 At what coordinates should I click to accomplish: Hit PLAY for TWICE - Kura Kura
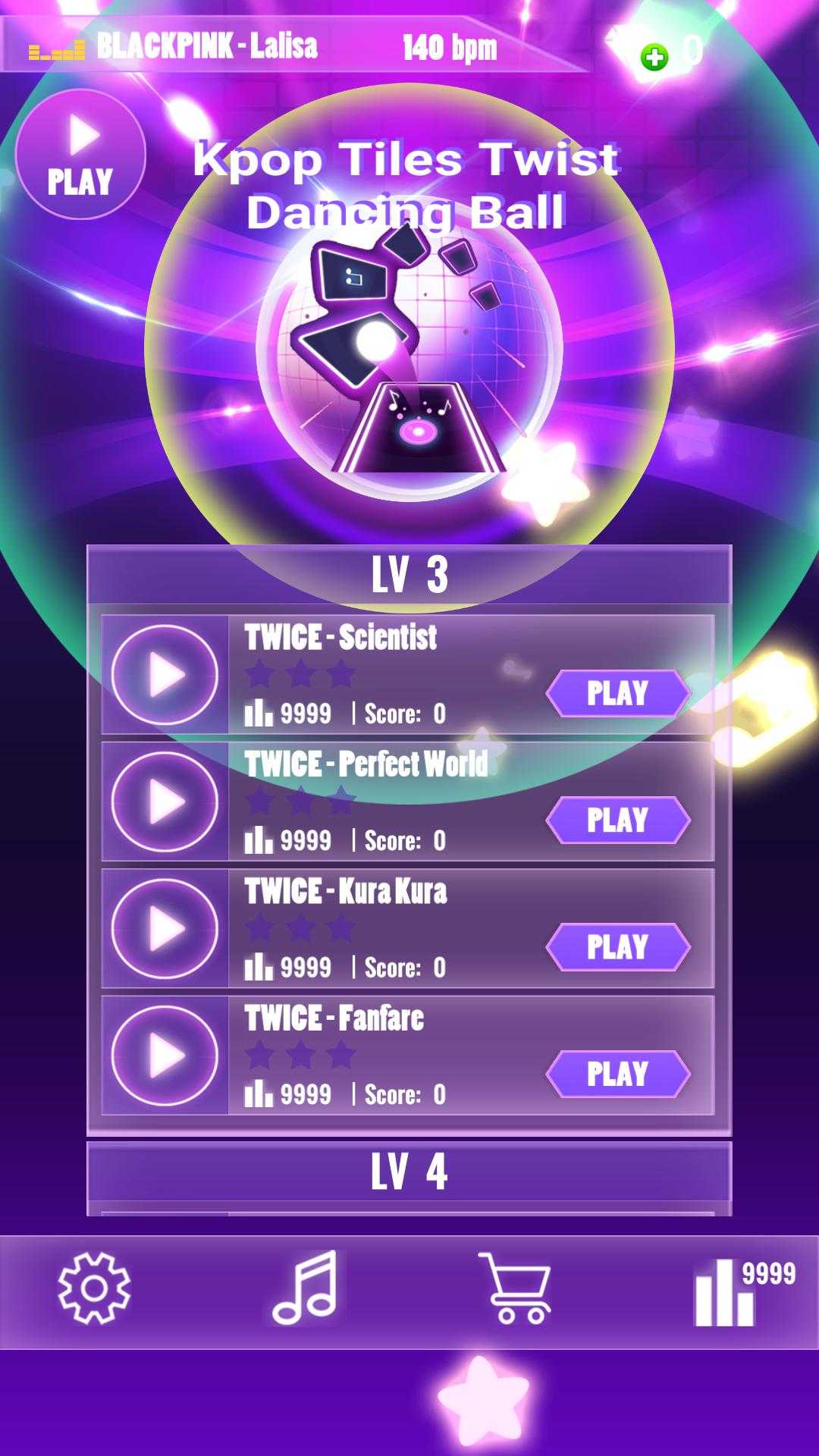(618, 946)
